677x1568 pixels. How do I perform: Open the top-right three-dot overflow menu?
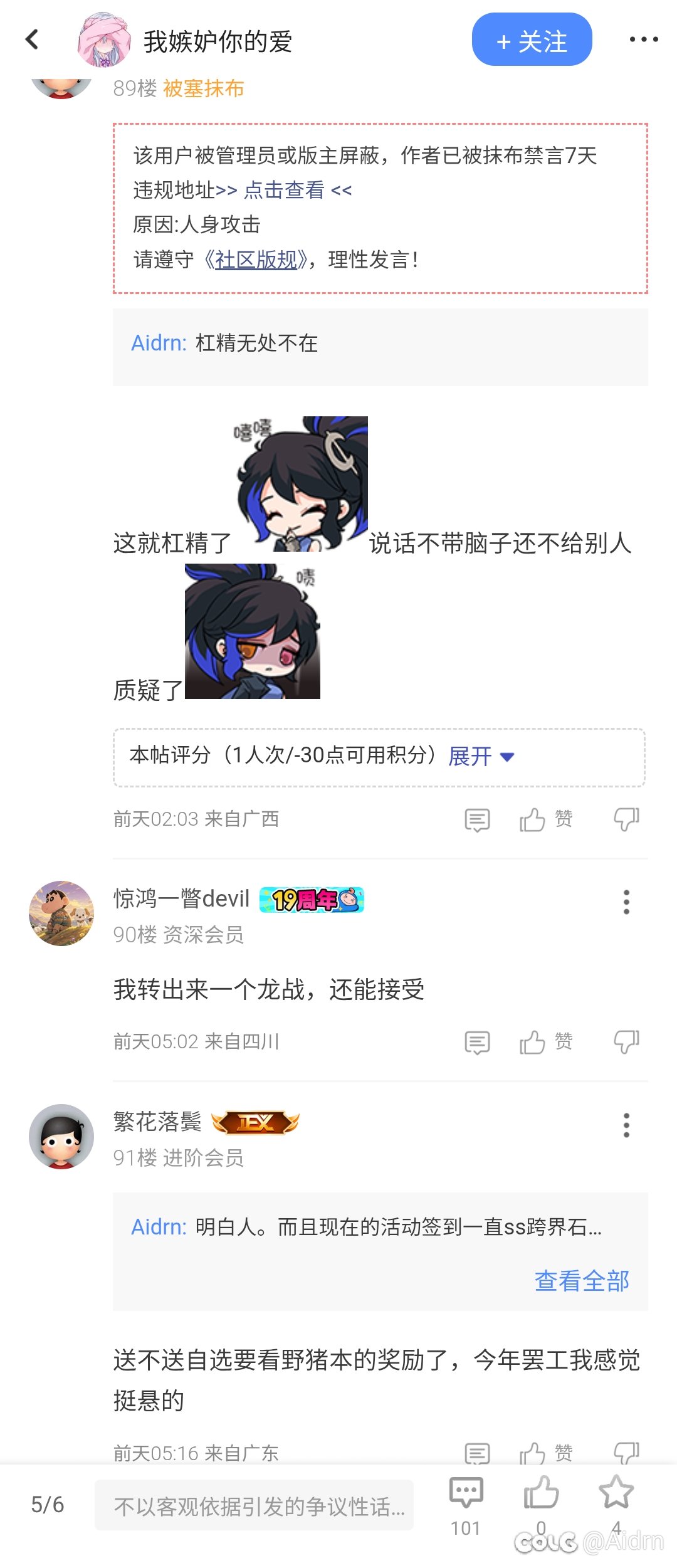click(643, 39)
